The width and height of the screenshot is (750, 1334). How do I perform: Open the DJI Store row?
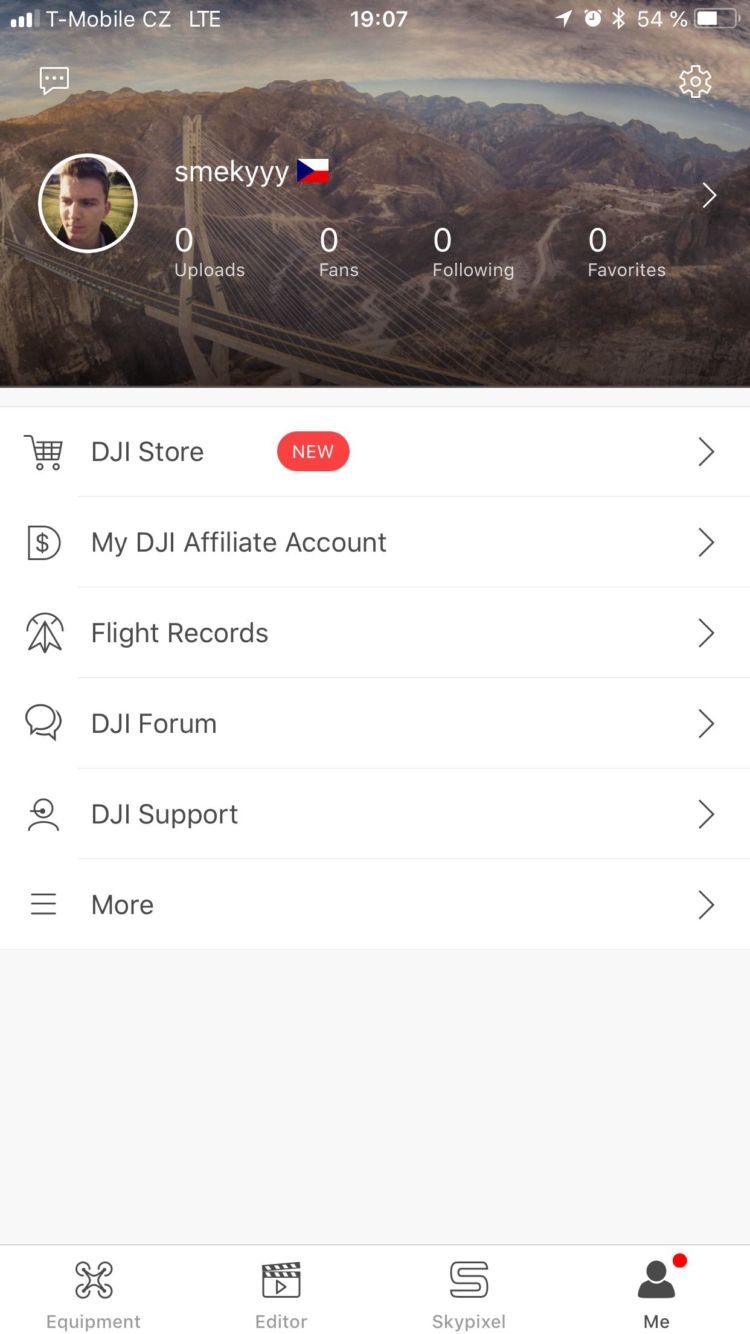coord(375,452)
